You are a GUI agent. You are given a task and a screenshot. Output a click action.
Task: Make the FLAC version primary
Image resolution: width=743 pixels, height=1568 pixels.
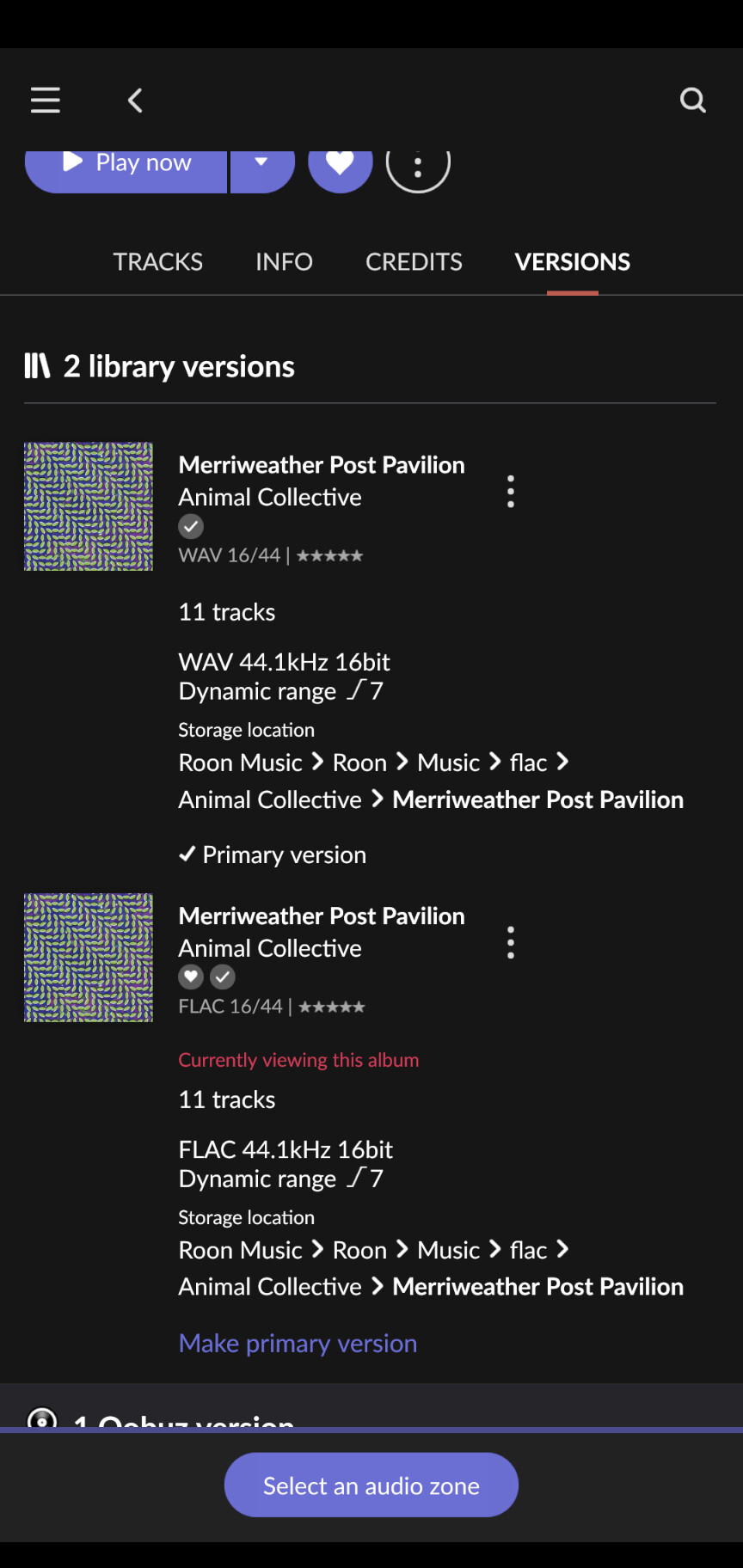(x=298, y=1343)
